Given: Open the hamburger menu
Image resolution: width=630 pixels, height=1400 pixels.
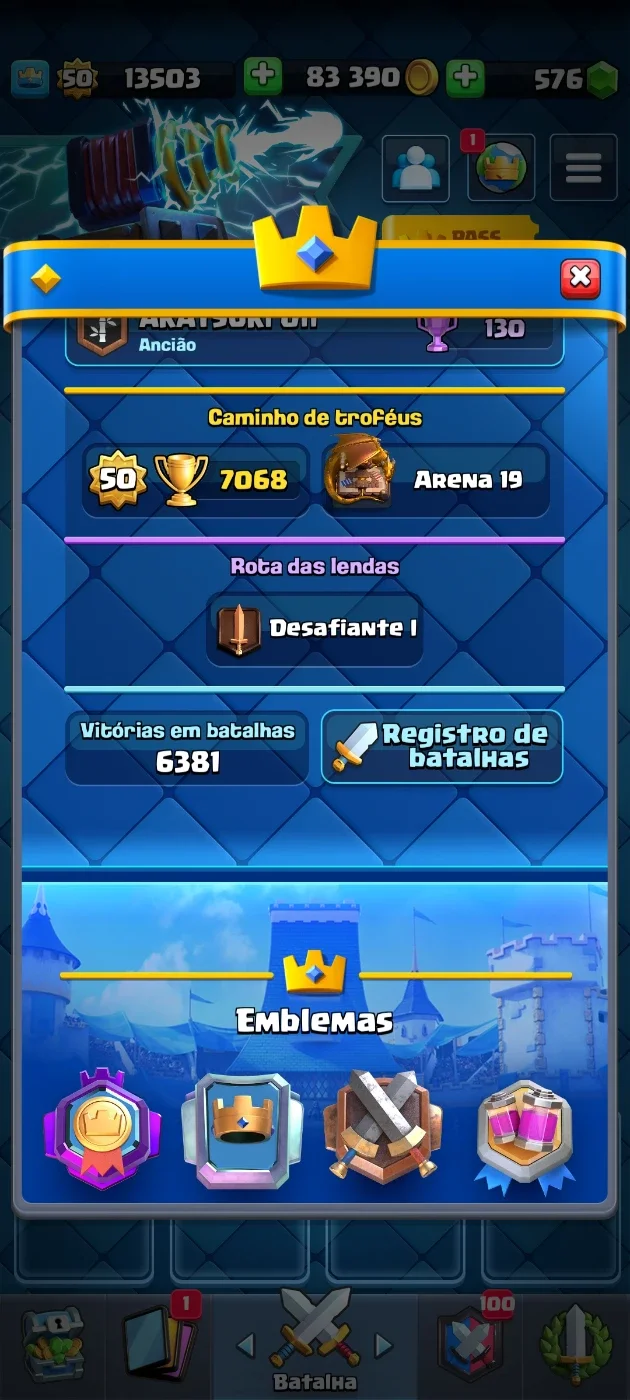Looking at the screenshot, I should [x=583, y=168].
